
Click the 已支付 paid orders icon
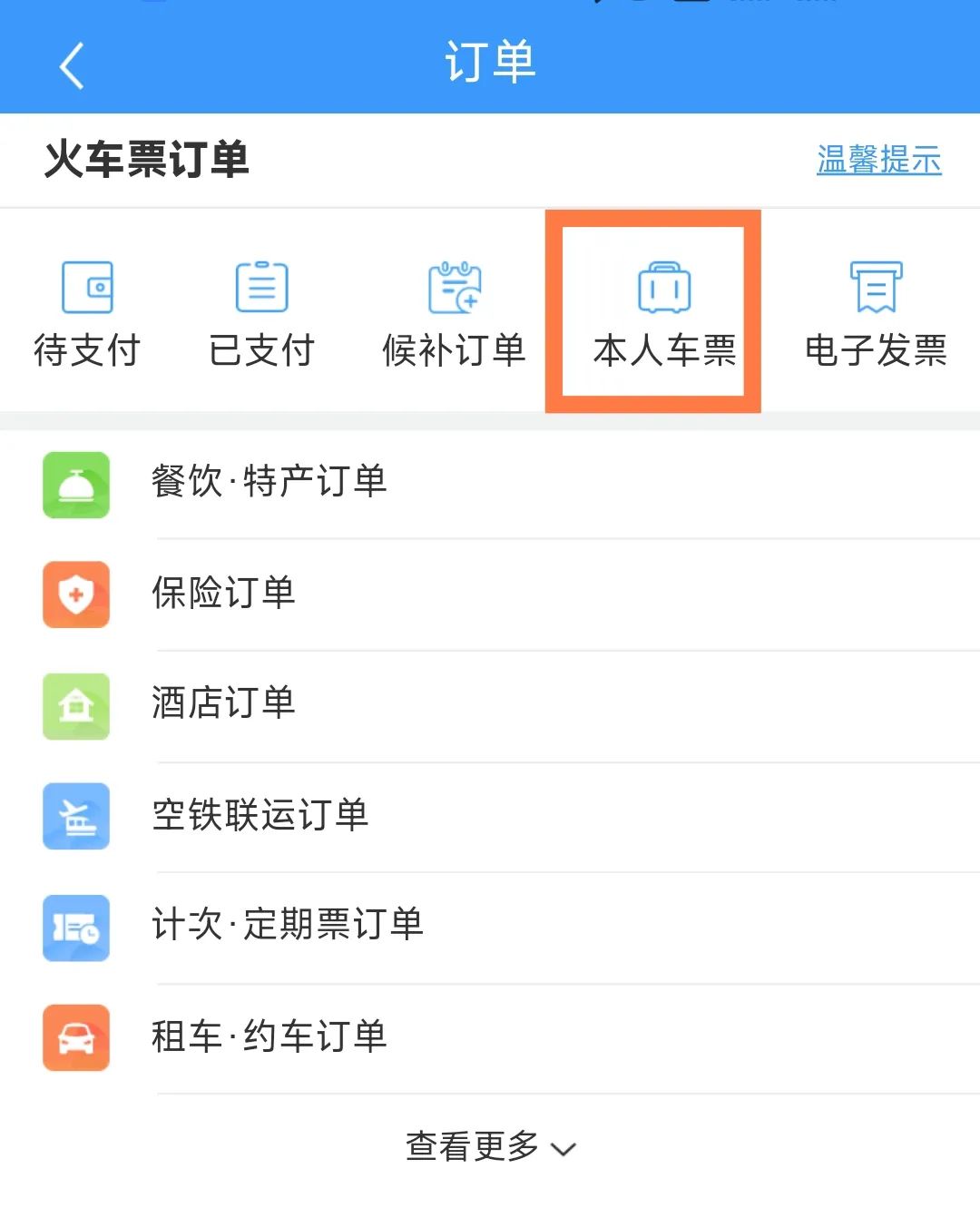261,289
